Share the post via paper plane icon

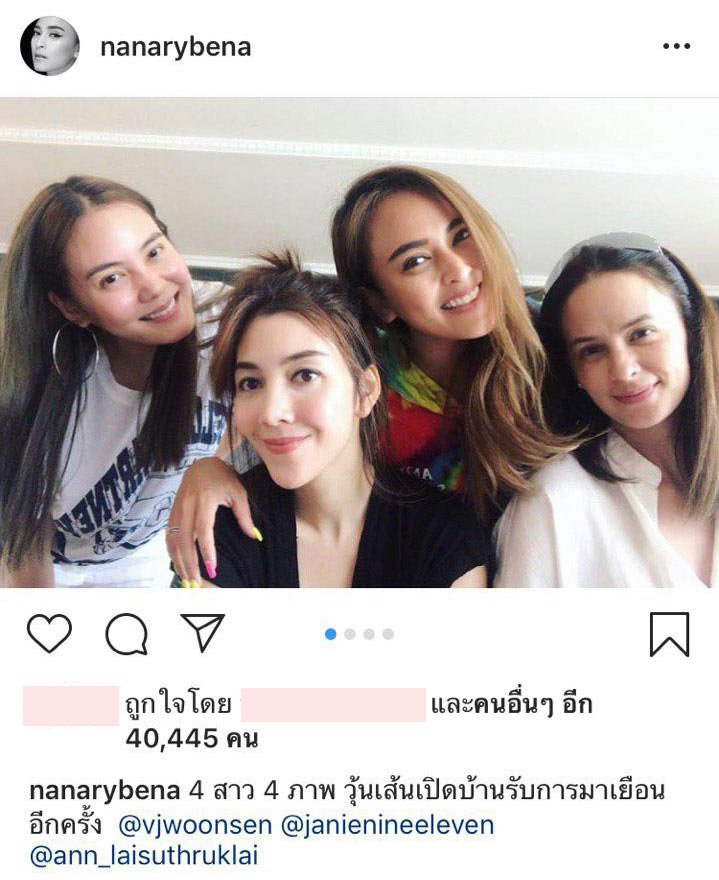(x=202, y=633)
